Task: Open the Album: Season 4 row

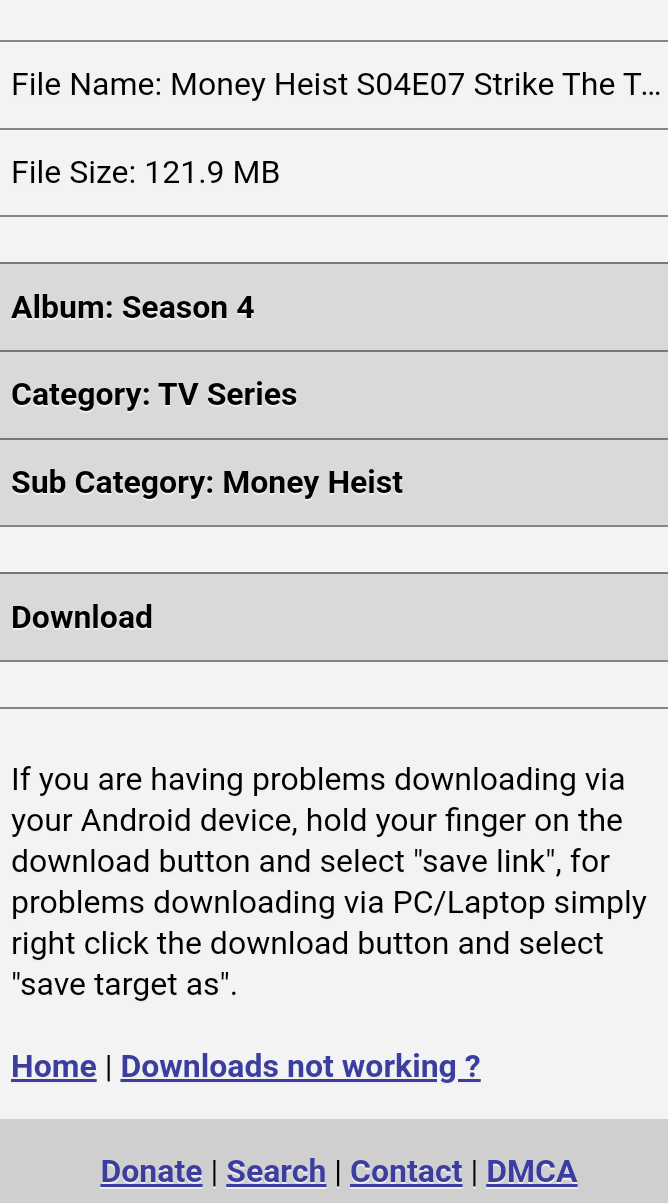Action: [334, 307]
